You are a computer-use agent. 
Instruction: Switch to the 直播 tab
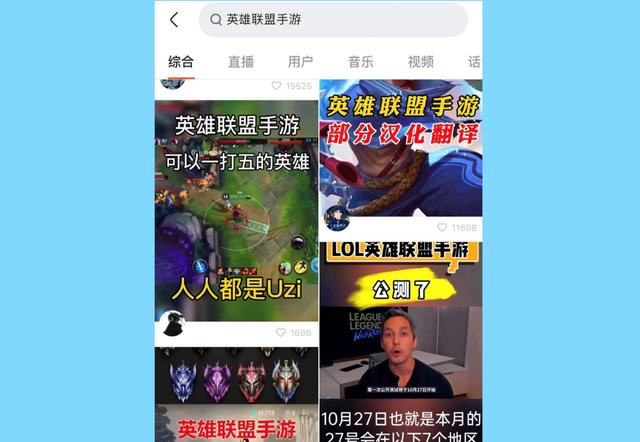(x=241, y=62)
